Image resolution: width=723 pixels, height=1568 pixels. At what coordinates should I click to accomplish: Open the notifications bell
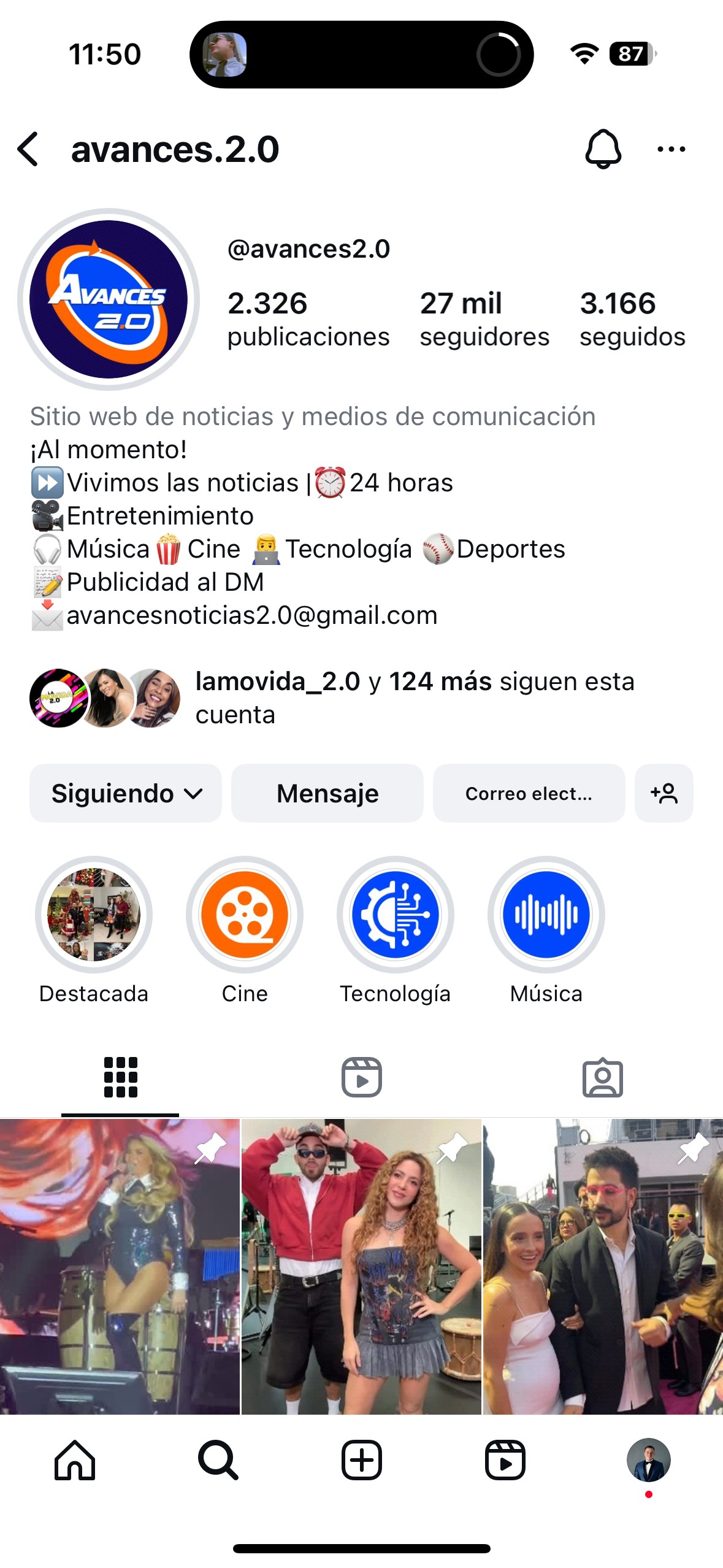[x=603, y=149]
